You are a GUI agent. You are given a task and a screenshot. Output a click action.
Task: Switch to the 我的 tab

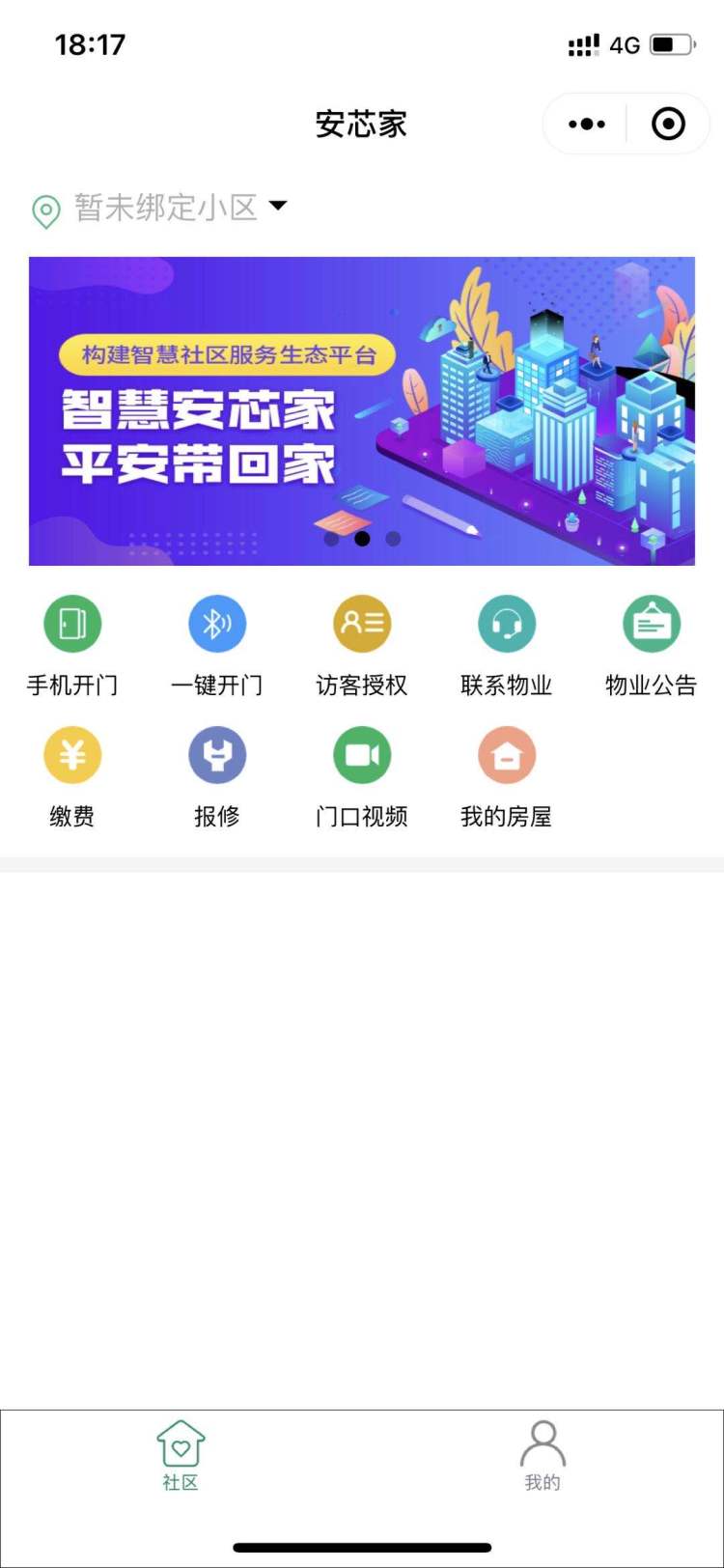tap(543, 1456)
